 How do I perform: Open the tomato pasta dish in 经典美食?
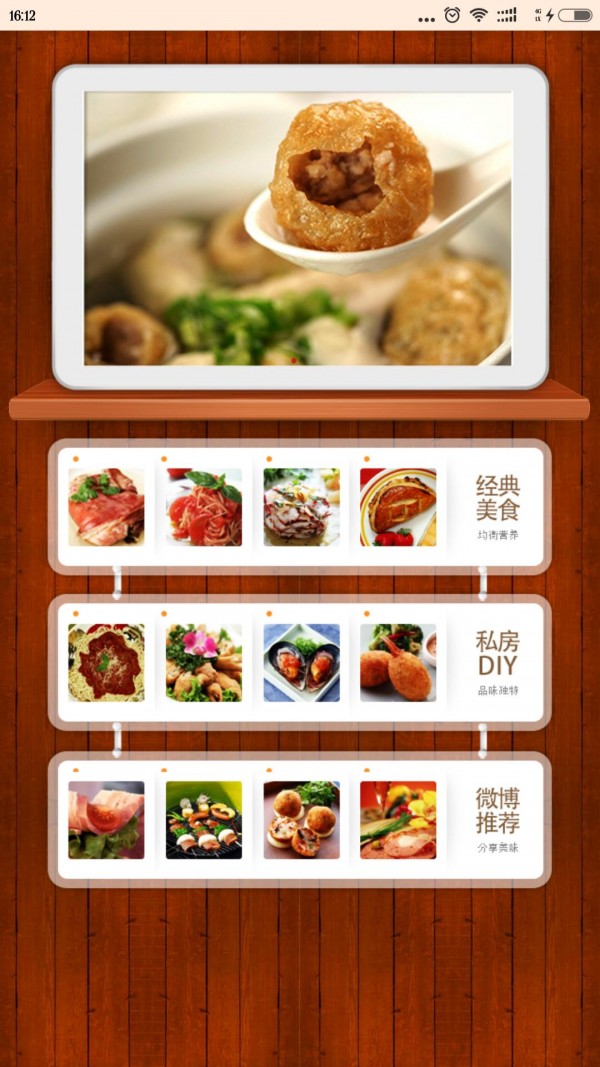point(204,507)
